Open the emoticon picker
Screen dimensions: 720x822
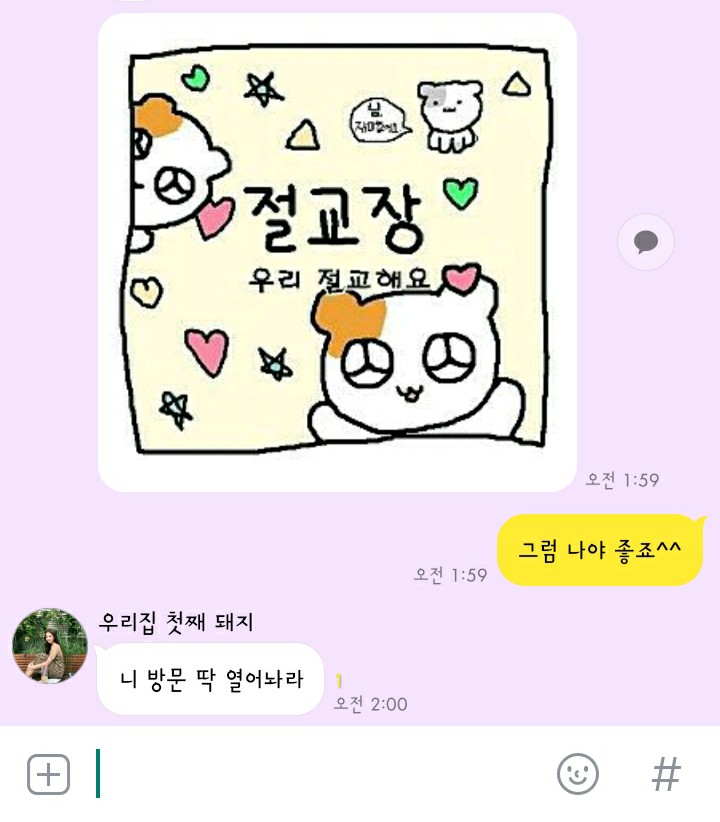[577, 774]
